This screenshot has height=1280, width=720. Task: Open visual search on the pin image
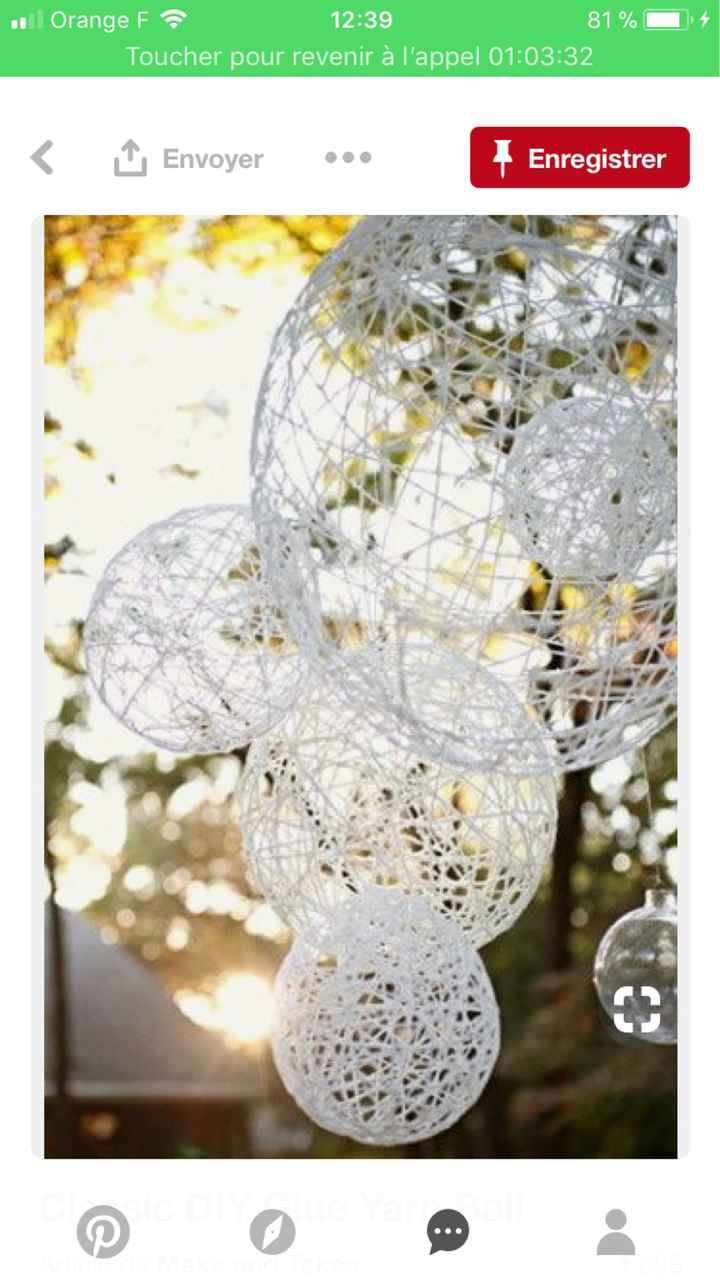[637, 1008]
